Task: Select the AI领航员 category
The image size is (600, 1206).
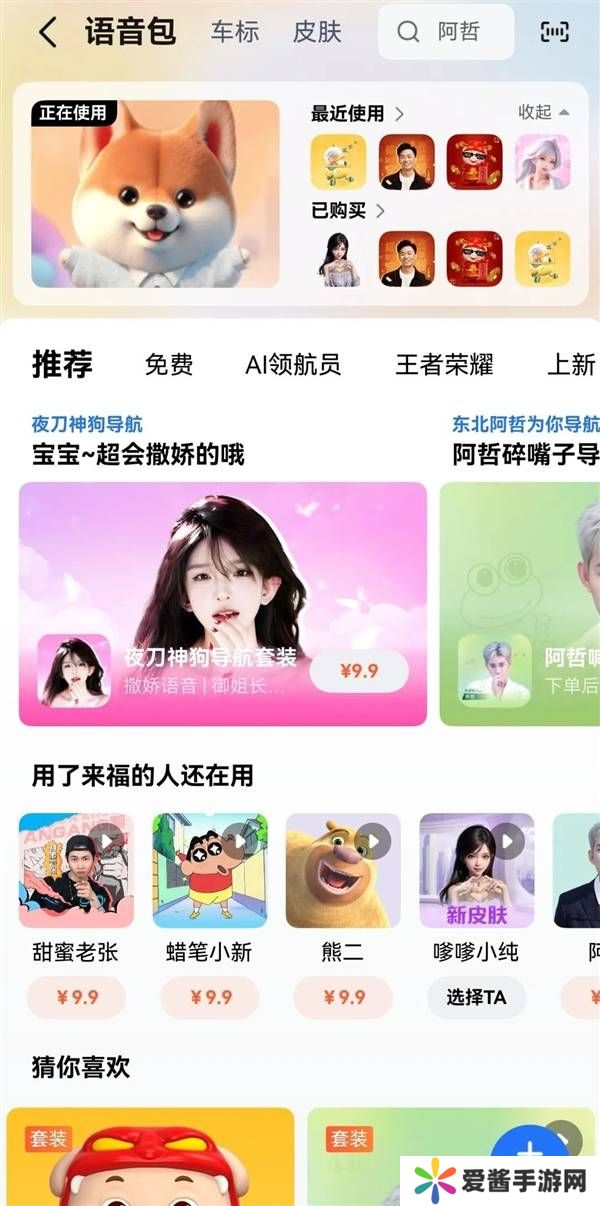Action: point(293,365)
